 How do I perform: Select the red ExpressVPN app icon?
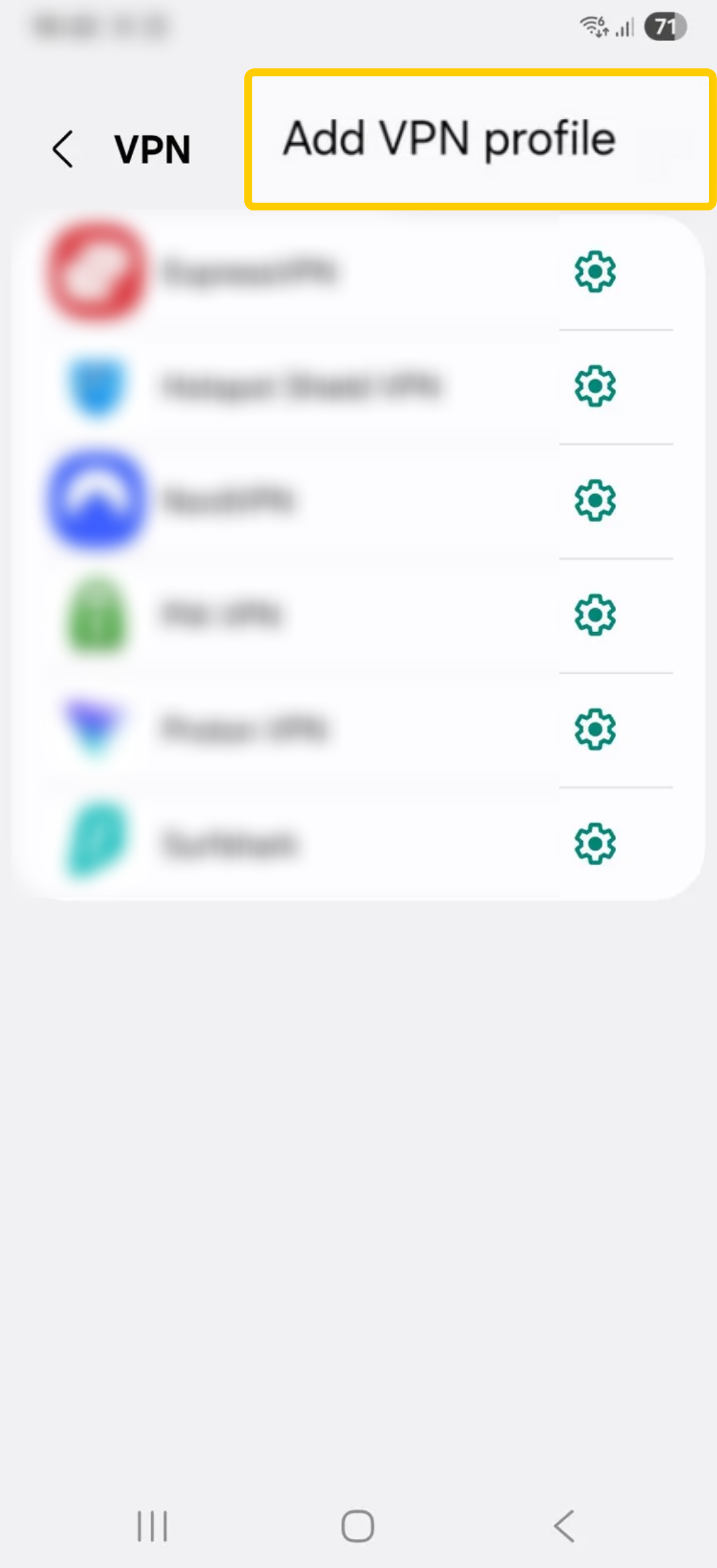tap(96, 272)
